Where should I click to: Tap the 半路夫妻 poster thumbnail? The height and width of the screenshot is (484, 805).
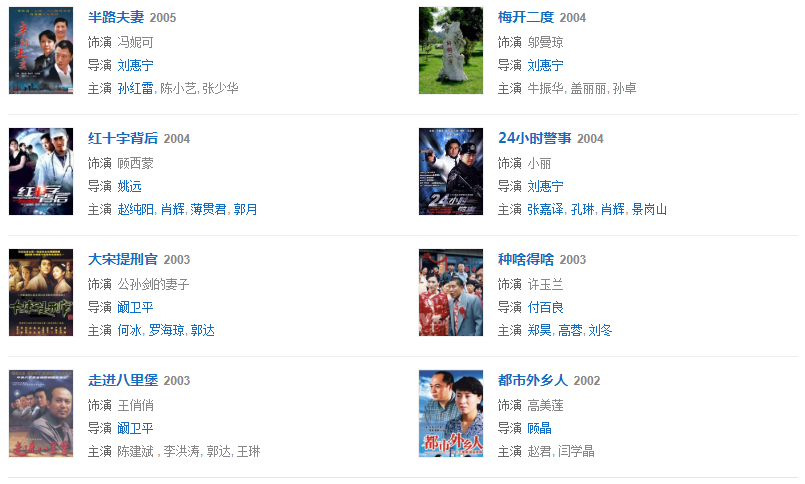41,51
